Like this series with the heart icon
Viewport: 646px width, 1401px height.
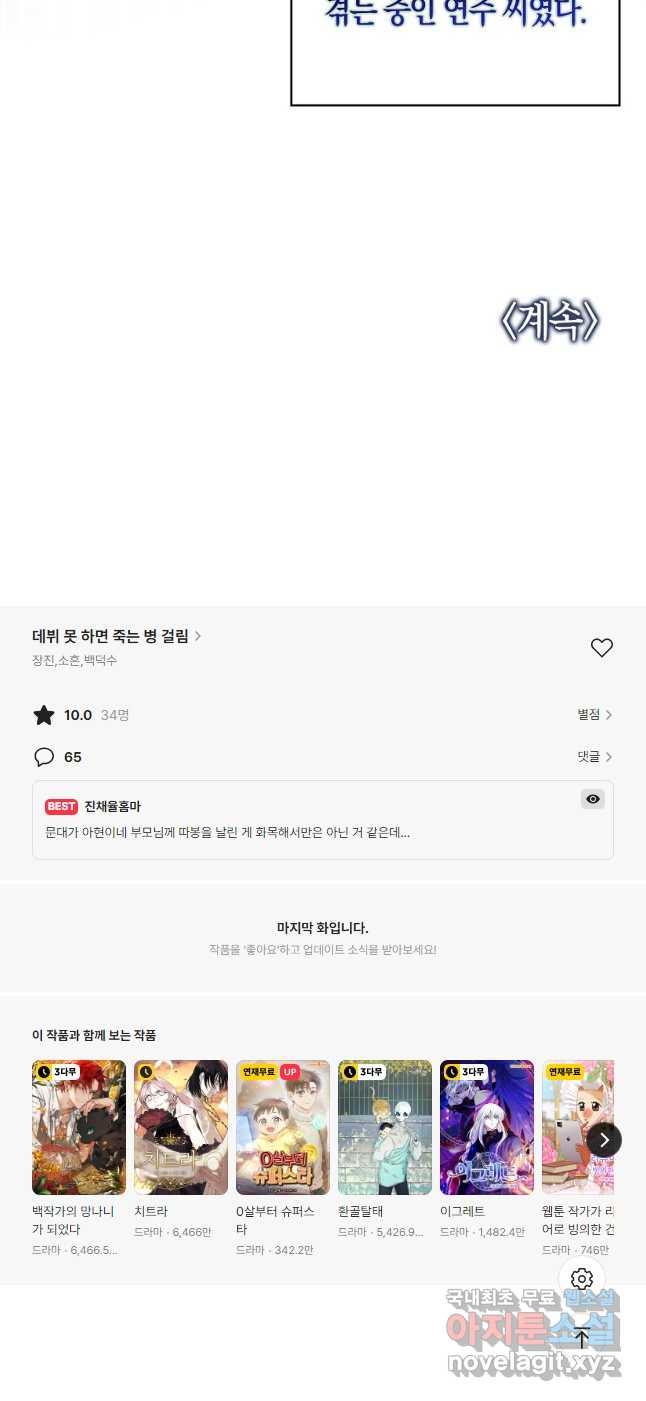[x=601, y=648]
